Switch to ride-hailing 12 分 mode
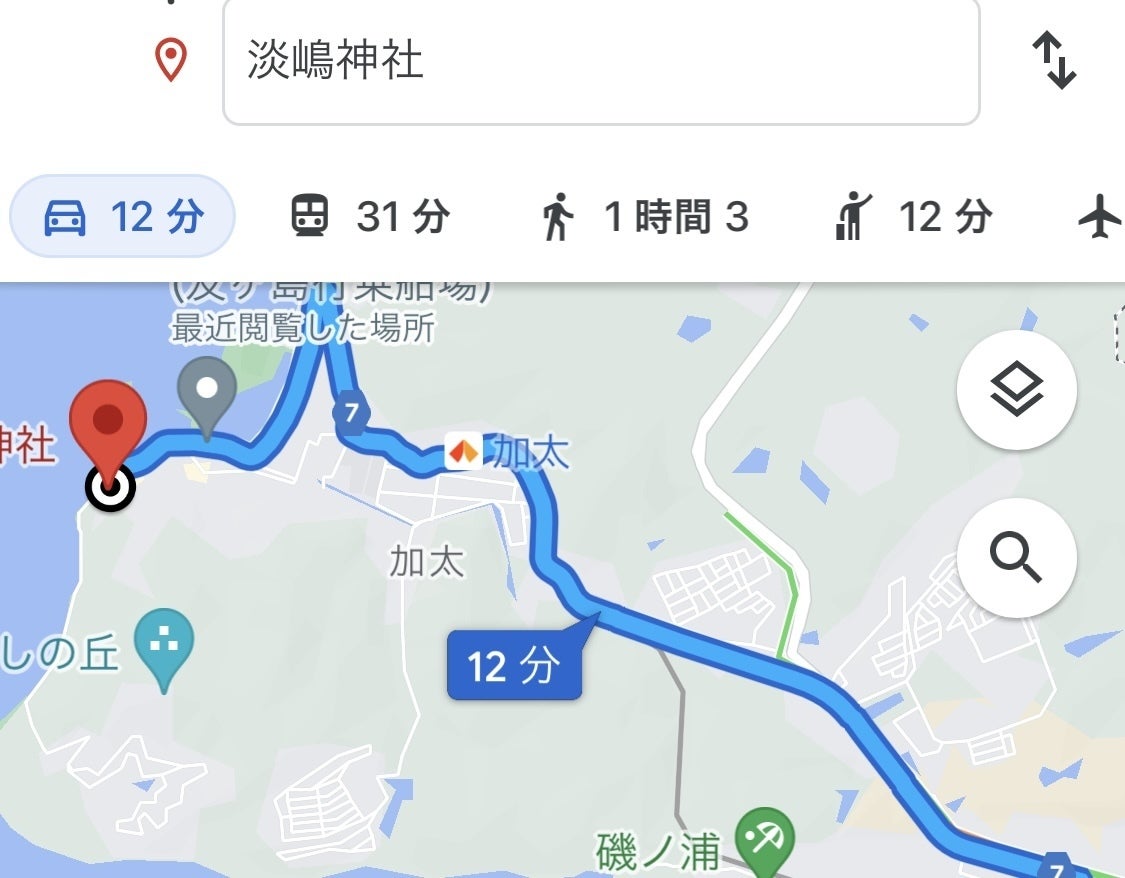 click(x=912, y=216)
